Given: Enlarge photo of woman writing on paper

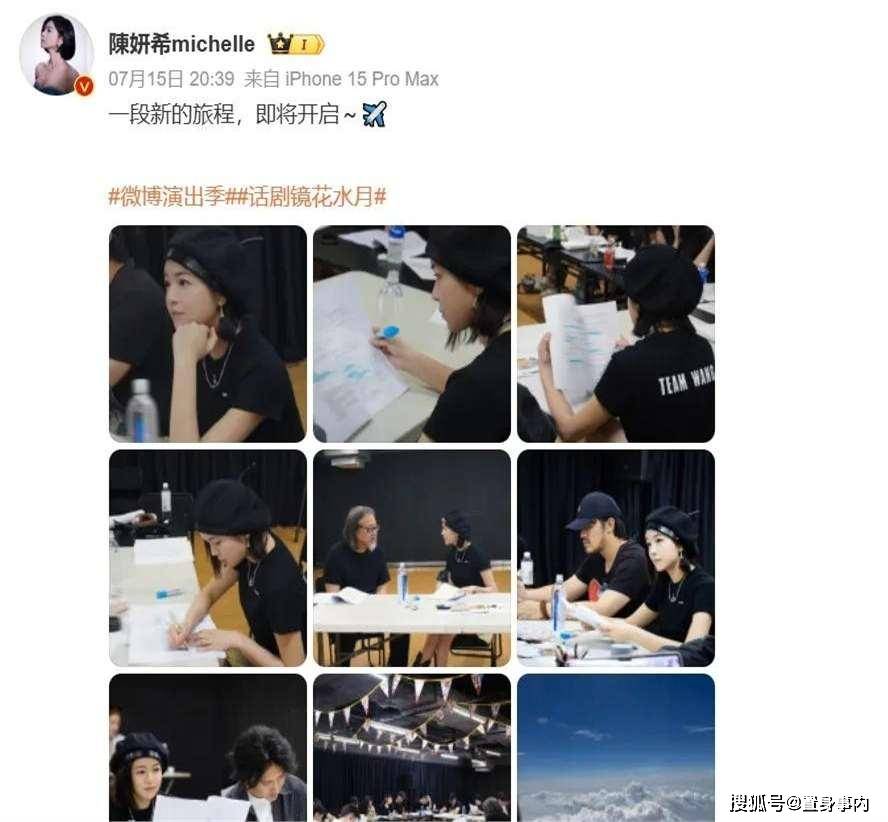Looking at the screenshot, I should 207,558.
